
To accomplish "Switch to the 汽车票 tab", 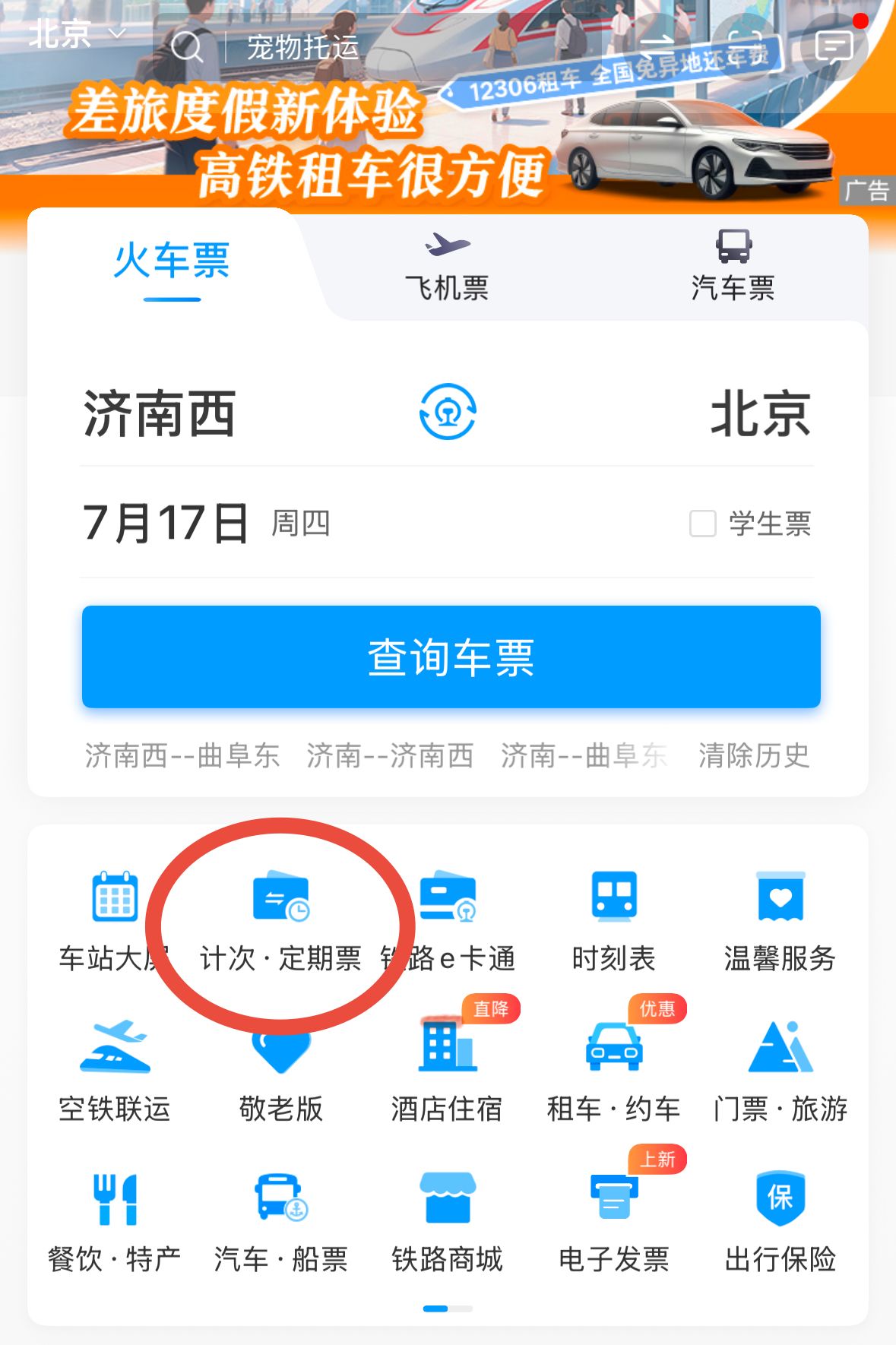I will (x=733, y=267).
